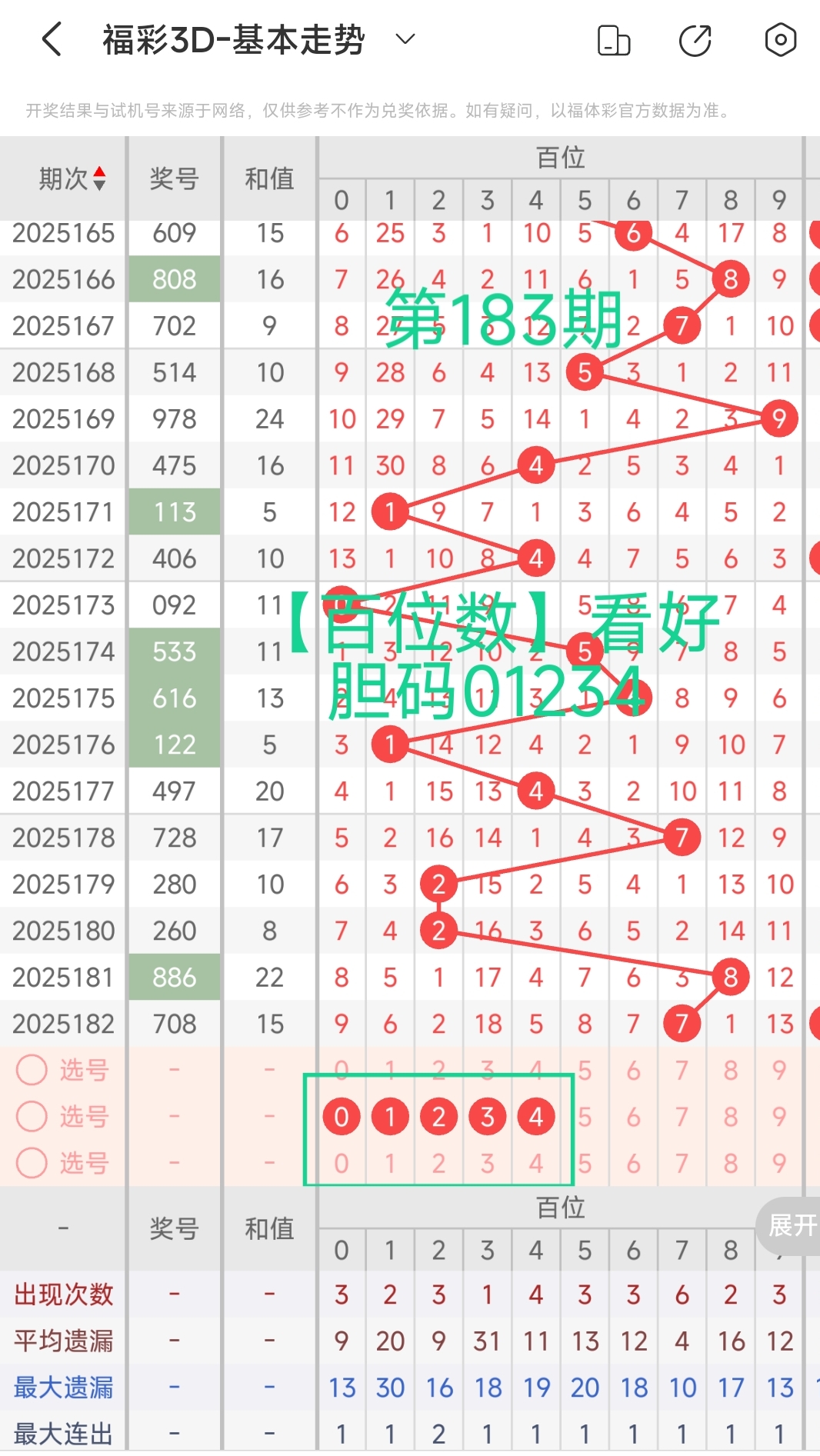Viewport: 820px width, 1456px height.
Task: Deselect the highlighted red number 0 in 选号 row
Action: point(342,1117)
